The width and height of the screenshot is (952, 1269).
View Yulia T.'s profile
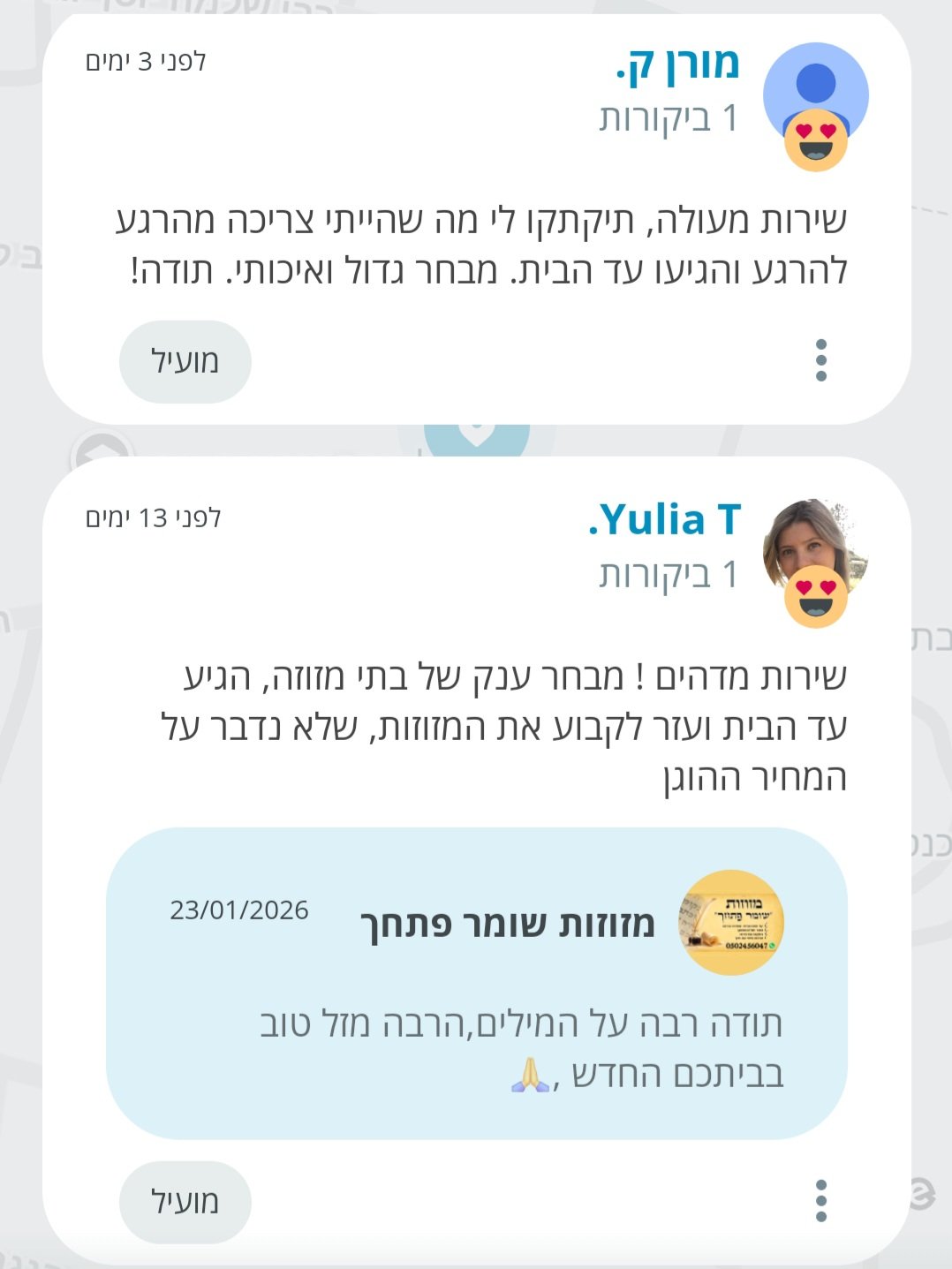coord(664,520)
